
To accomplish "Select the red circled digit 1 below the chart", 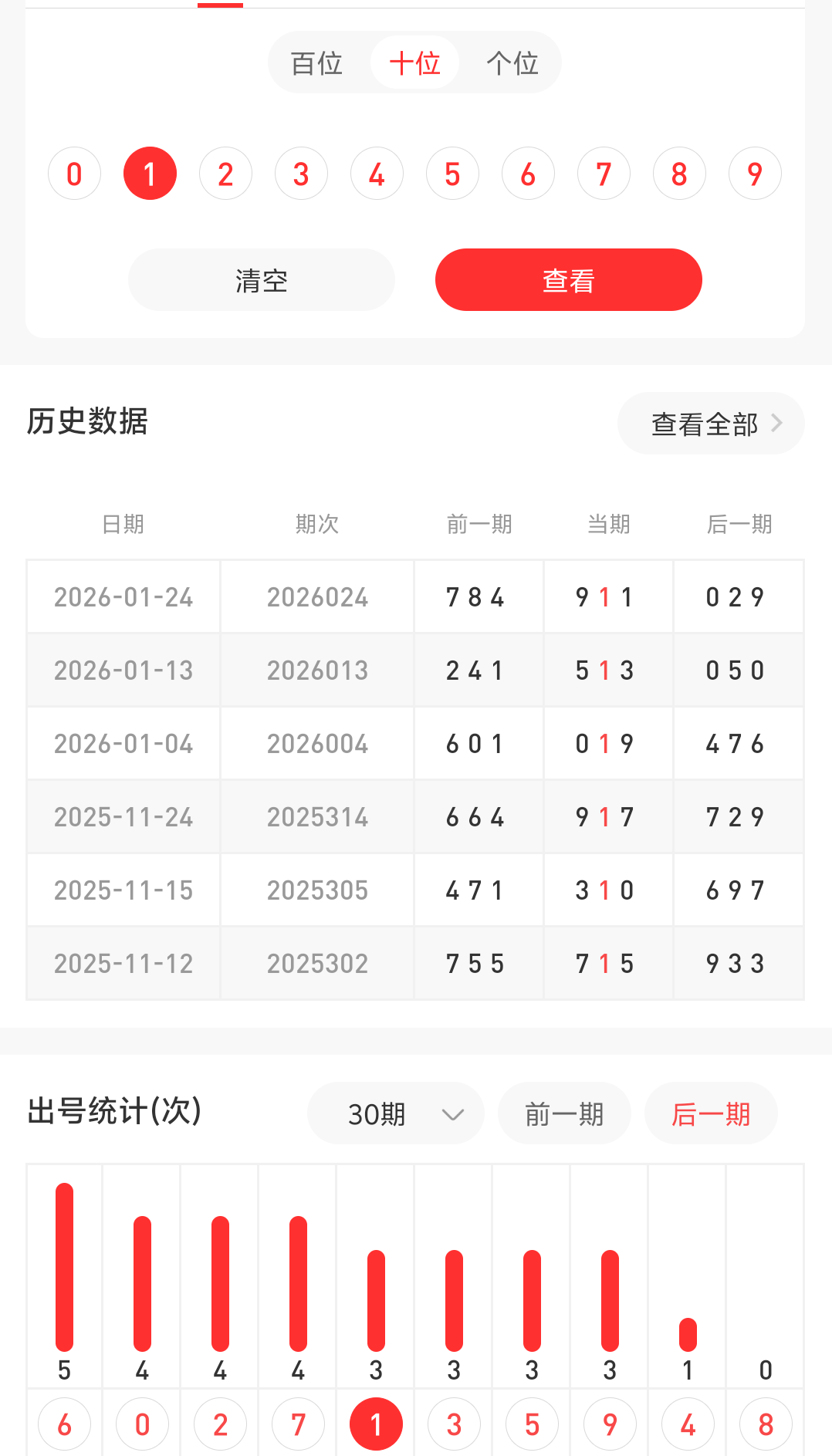I will 376,1424.
